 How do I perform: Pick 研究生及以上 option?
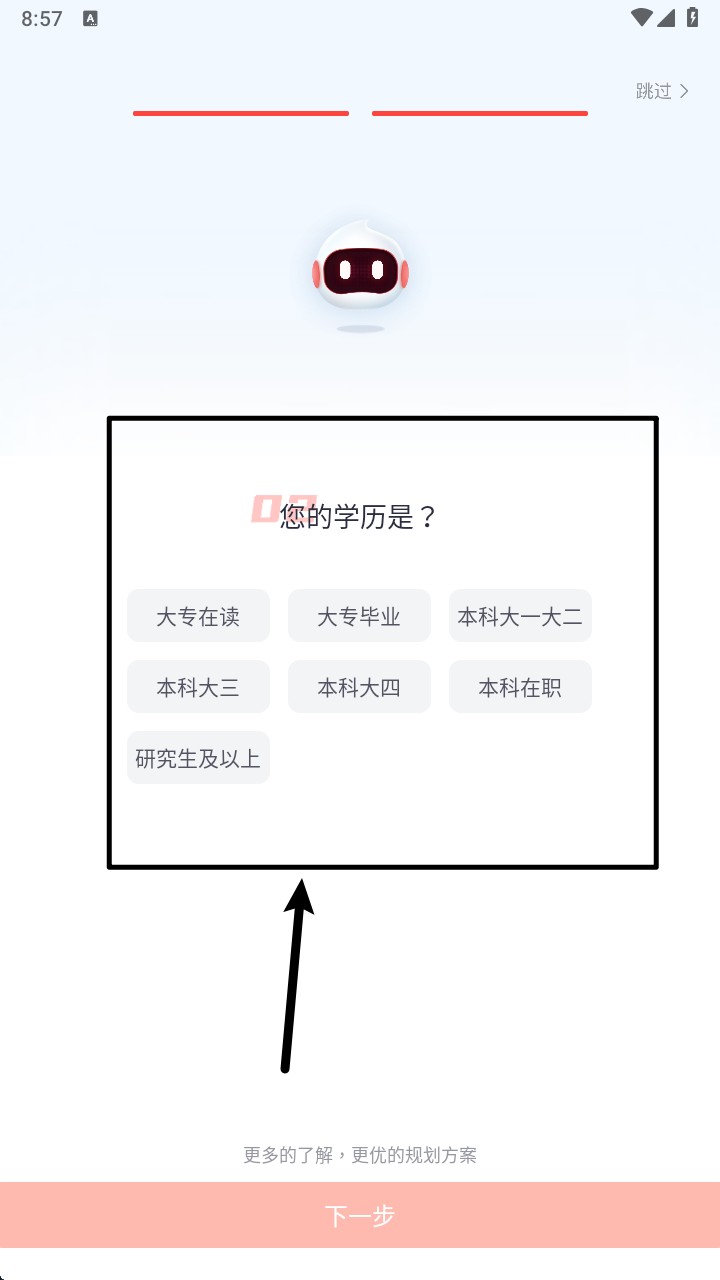(x=198, y=758)
